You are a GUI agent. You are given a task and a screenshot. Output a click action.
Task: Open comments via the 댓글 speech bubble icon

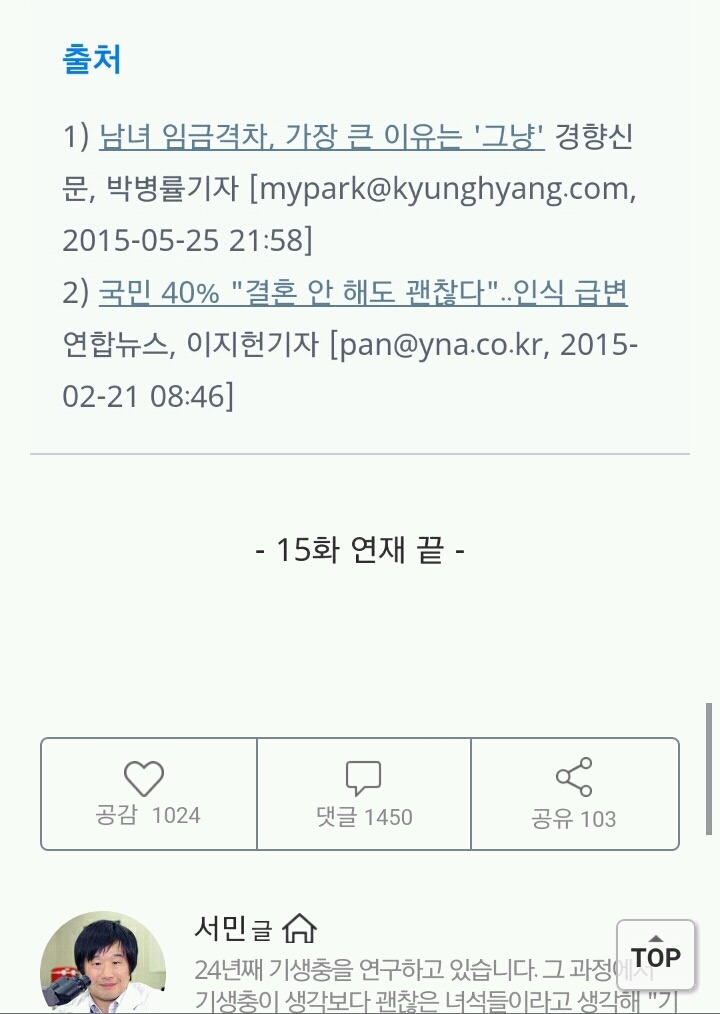point(362,775)
